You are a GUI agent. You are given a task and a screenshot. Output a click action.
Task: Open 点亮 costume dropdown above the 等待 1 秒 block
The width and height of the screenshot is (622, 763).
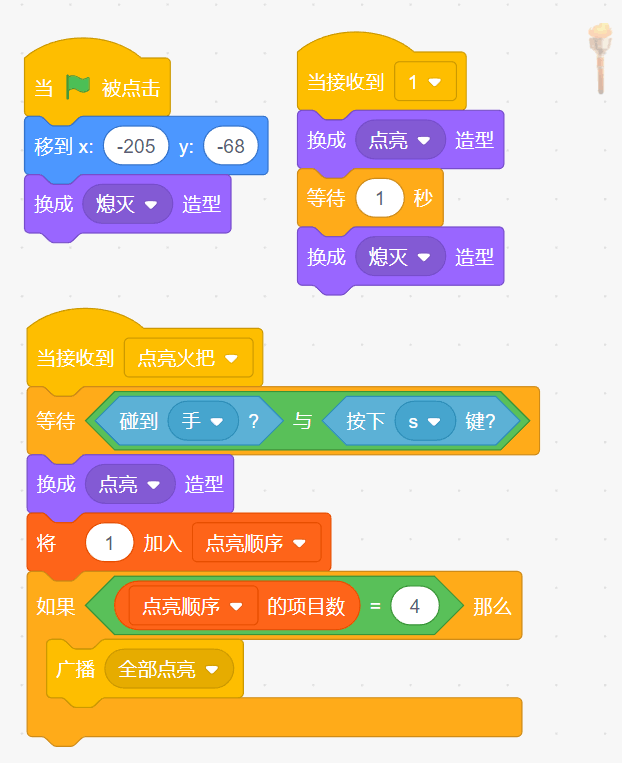click(x=401, y=140)
